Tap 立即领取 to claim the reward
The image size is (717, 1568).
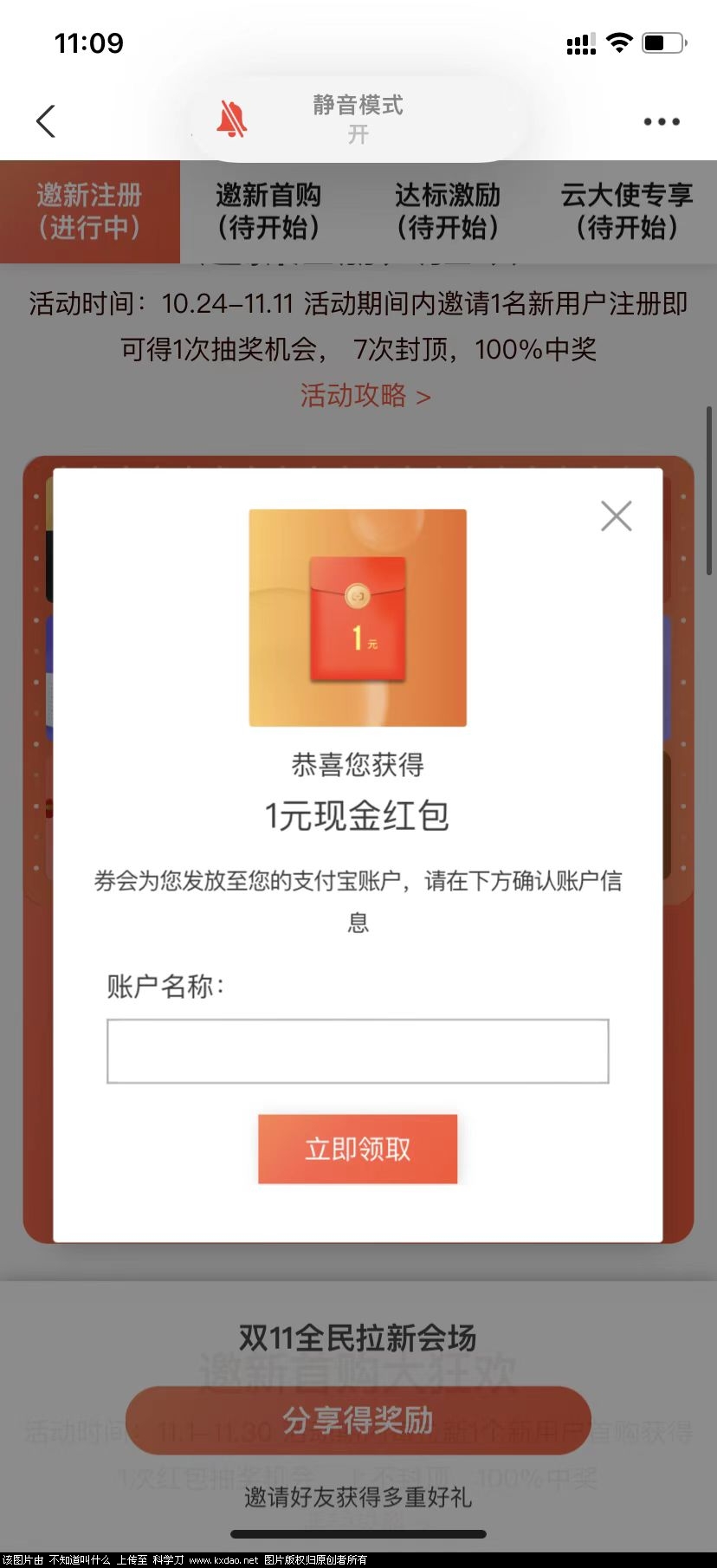coord(358,1149)
